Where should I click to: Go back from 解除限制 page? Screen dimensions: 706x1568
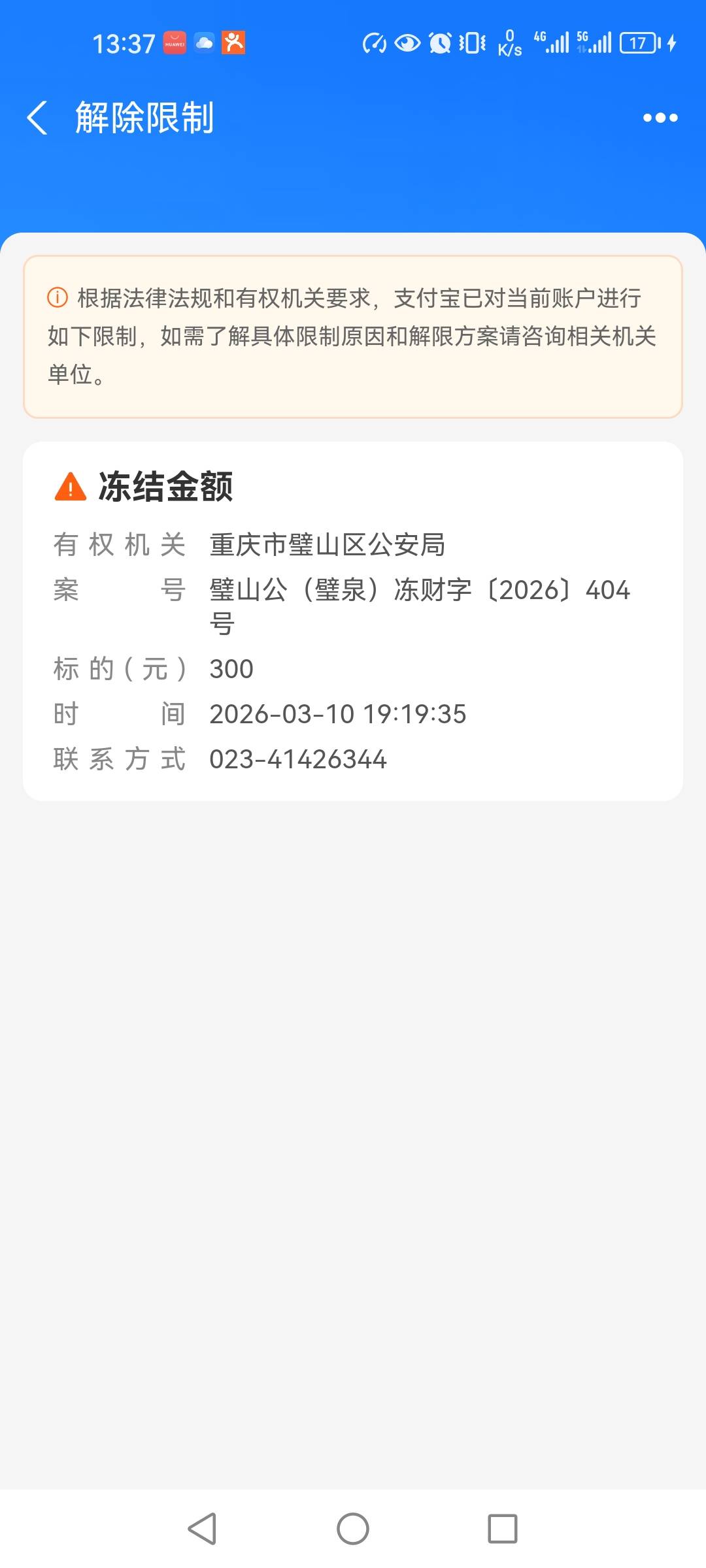(37, 118)
